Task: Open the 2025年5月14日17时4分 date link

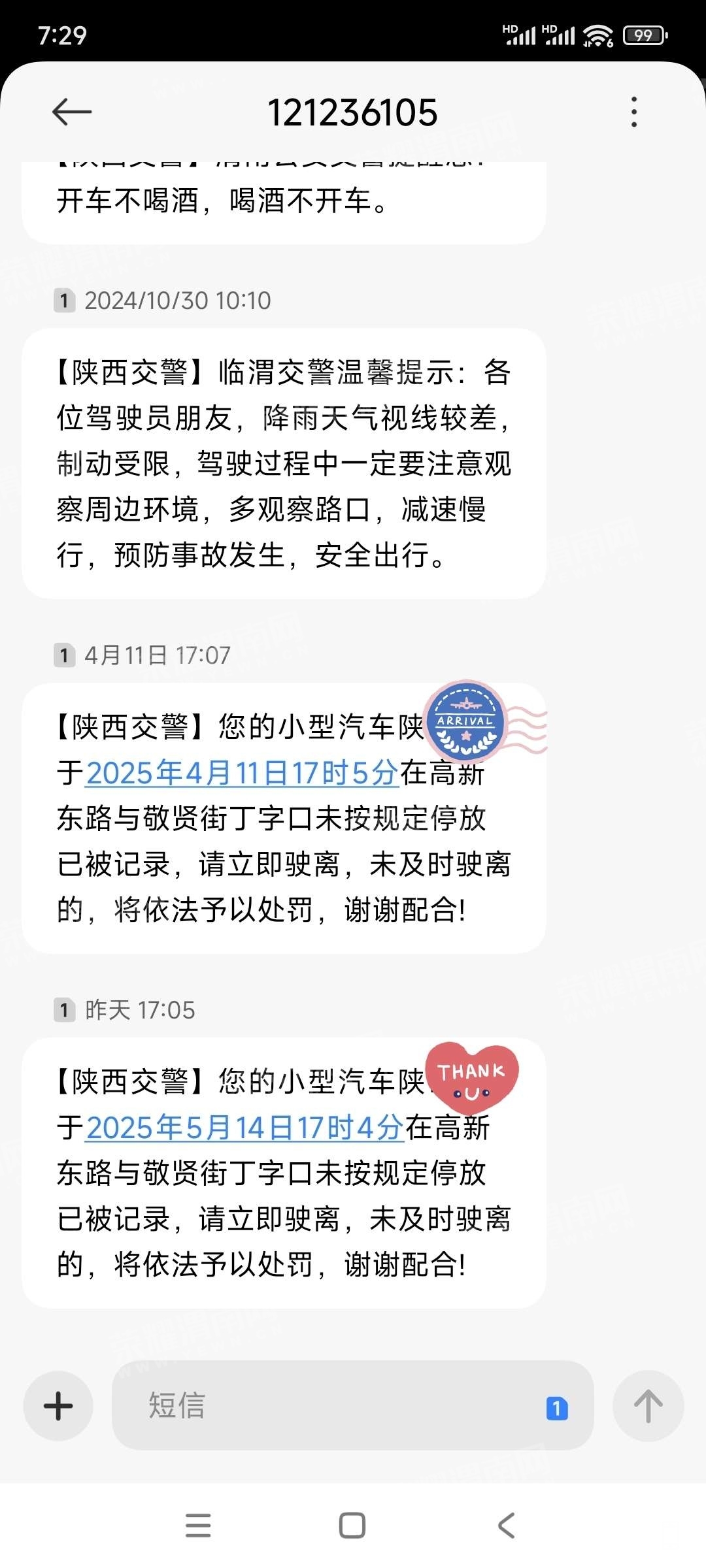Action: 244,1128
